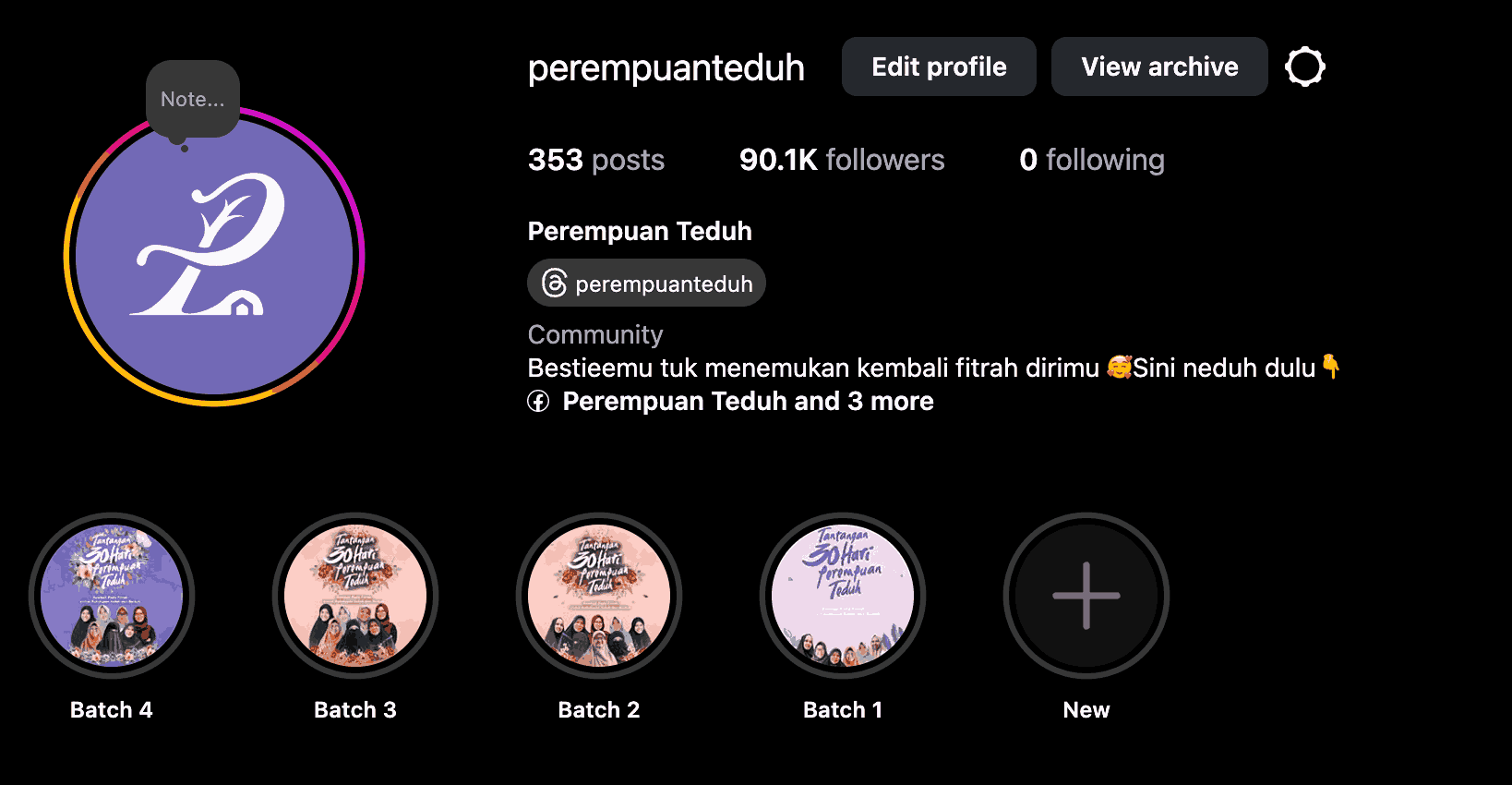Tap the Edit profile button

[939, 66]
